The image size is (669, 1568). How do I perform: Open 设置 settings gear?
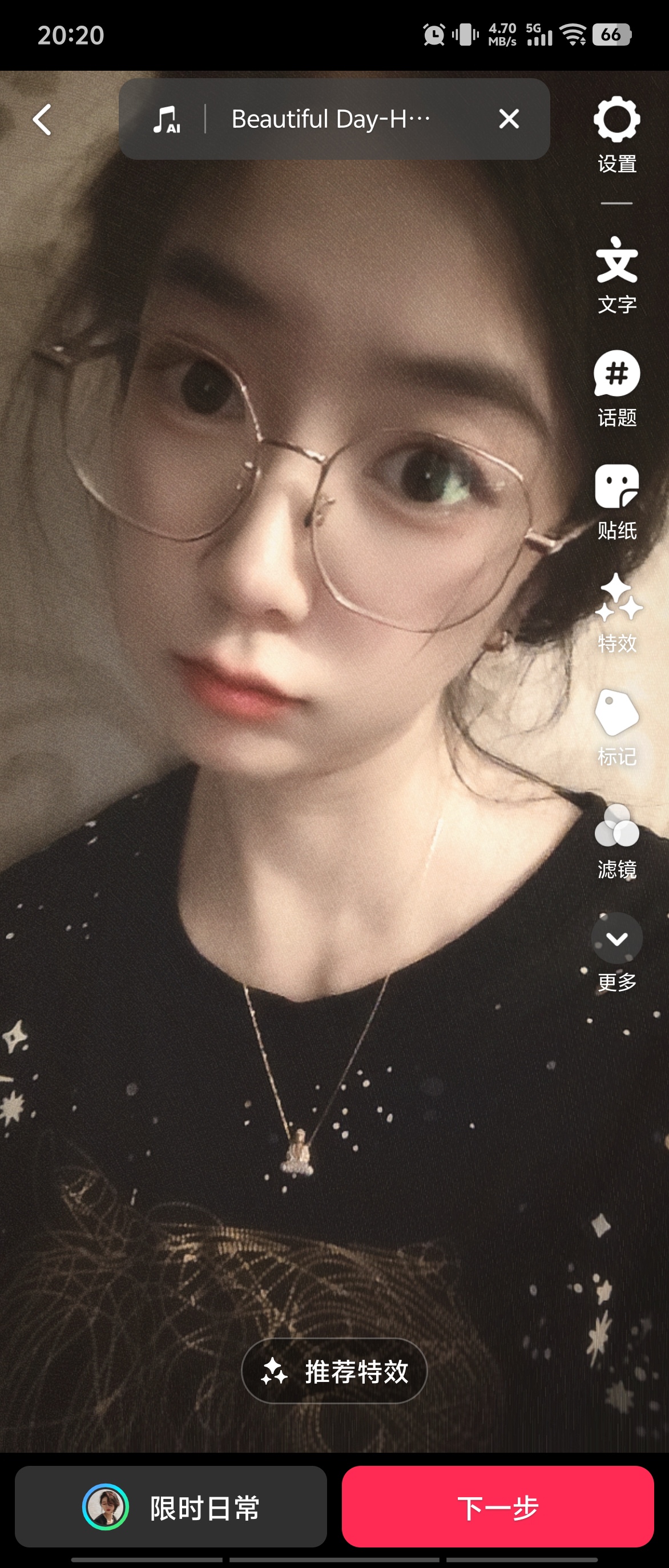616,135
